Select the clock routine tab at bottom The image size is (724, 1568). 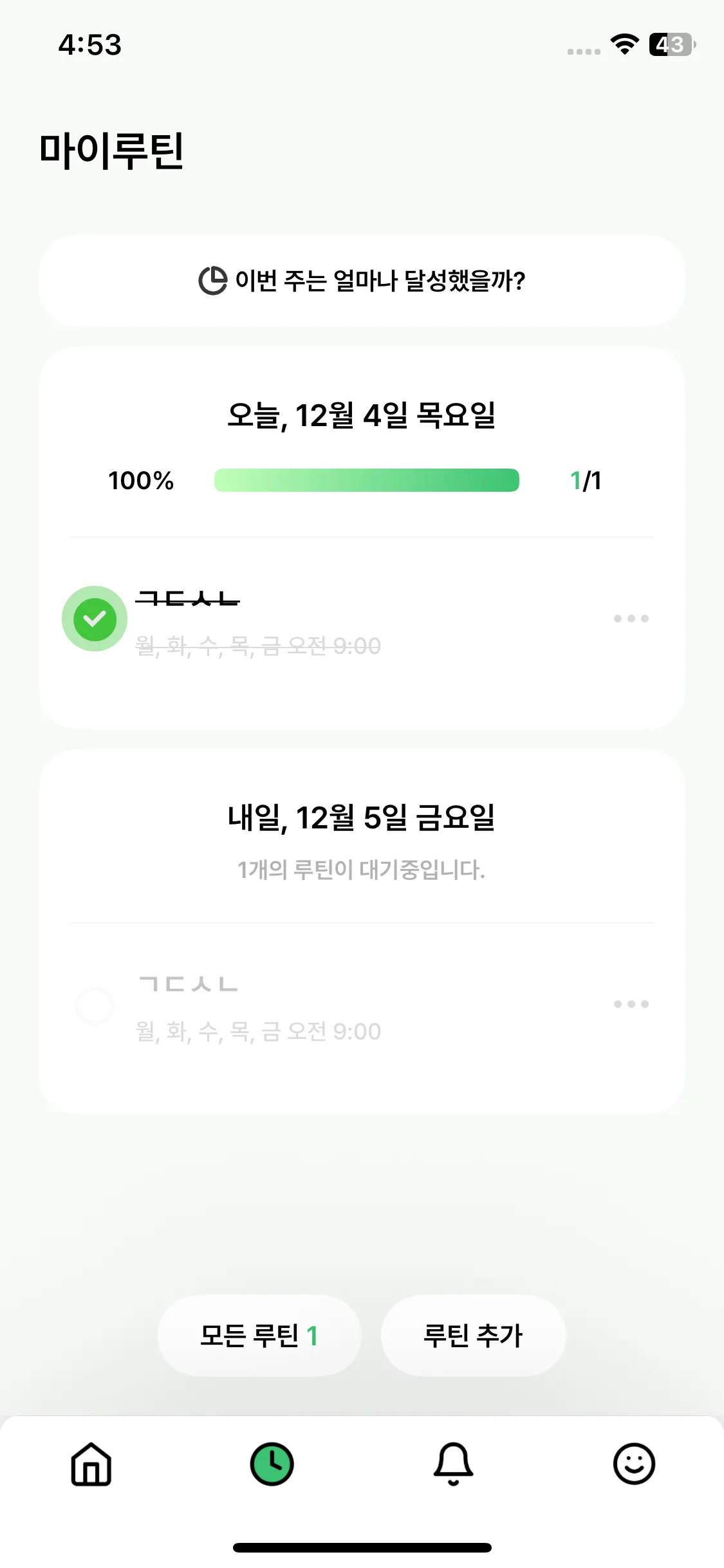click(x=272, y=1468)
